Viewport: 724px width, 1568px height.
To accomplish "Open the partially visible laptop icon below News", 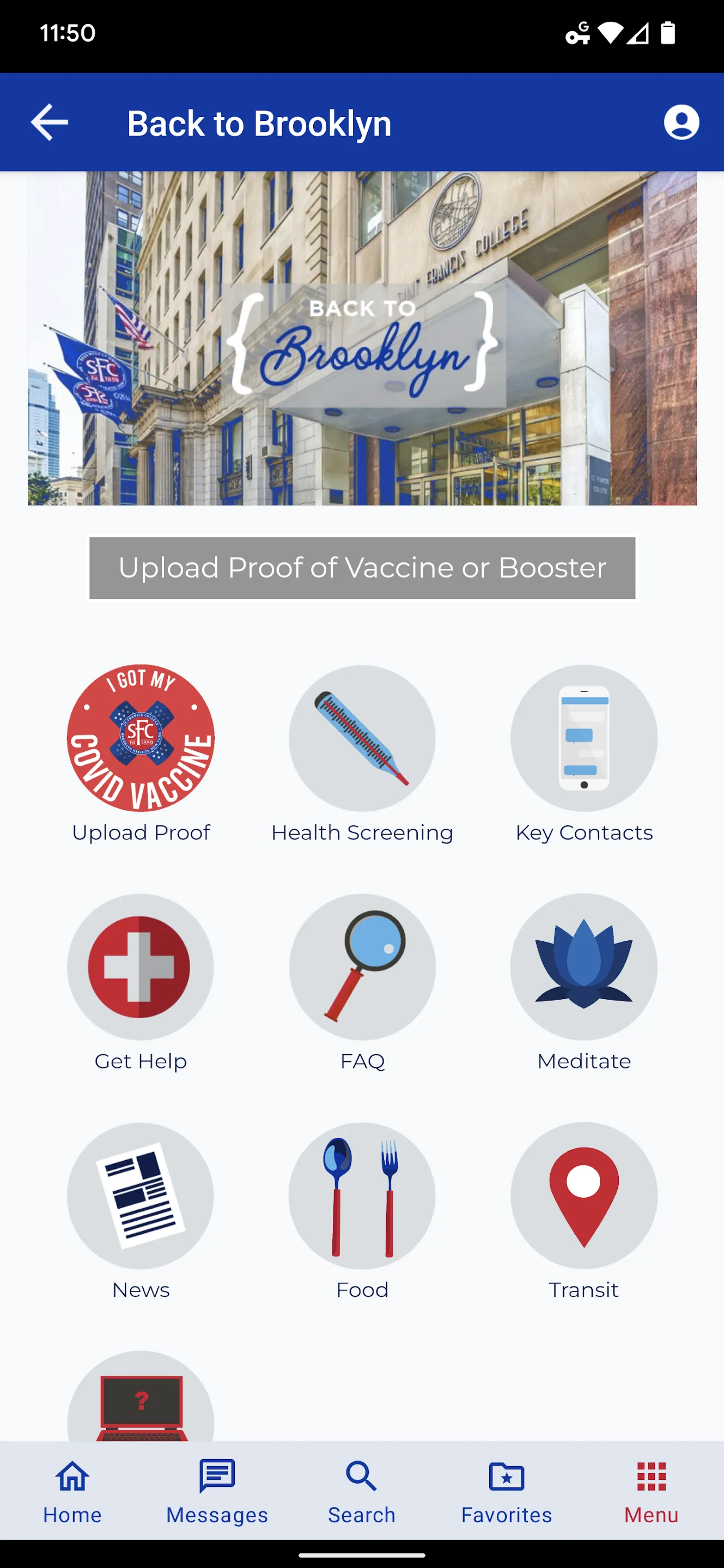I will coord(141,1406).
